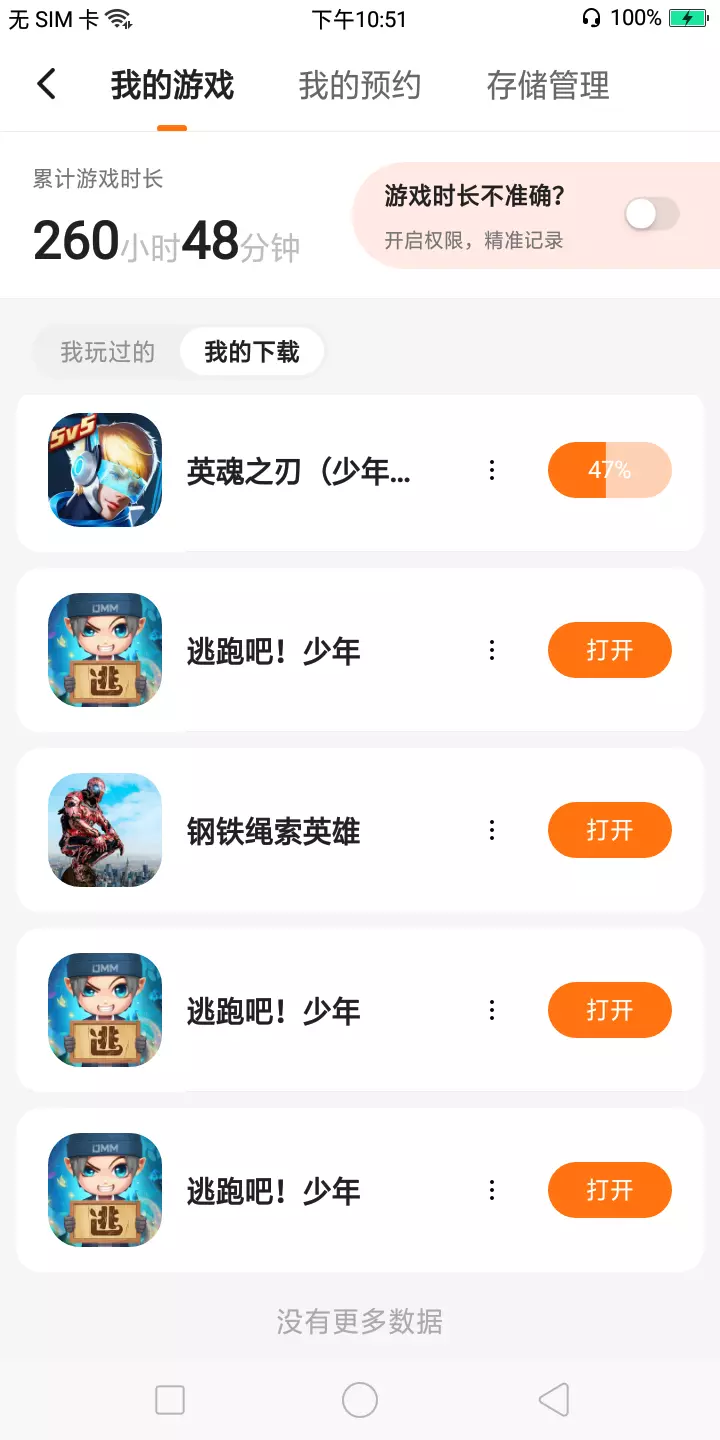Select the 我玩过的 segment
The image size is (720, 1440).
pyautogui.click(x=107, y=352)
